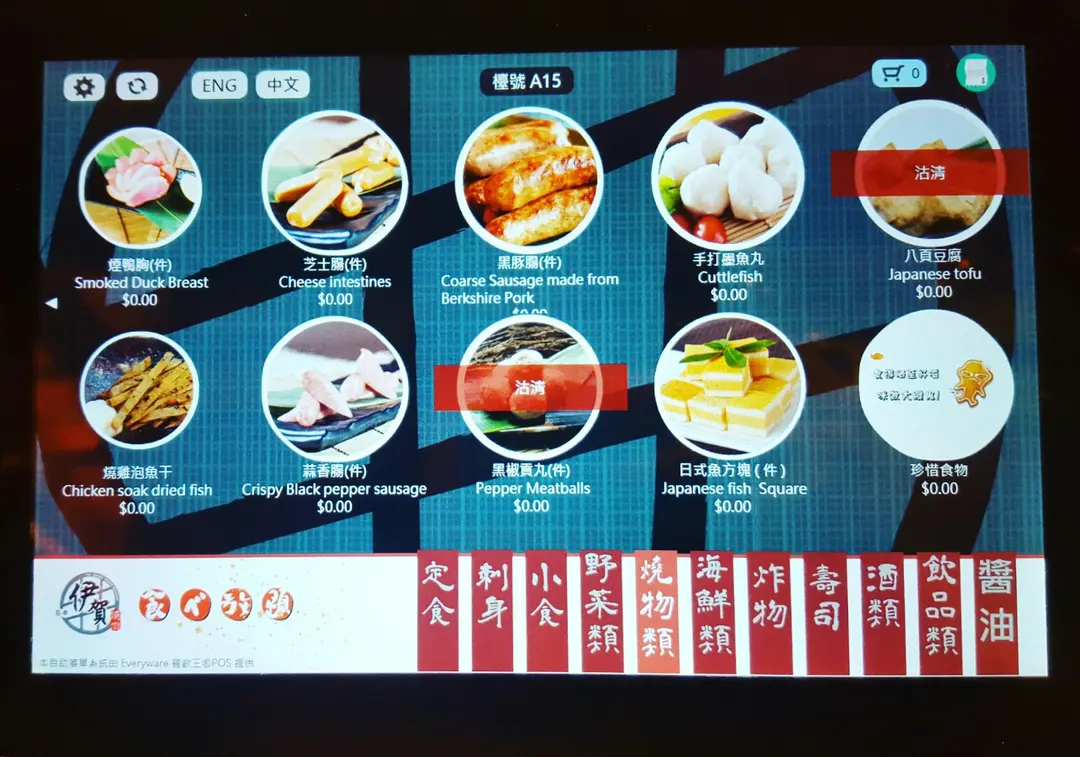This screenshot has height=757, width=1080.
Task: Switch language to ENG
Action: point(219,85)
